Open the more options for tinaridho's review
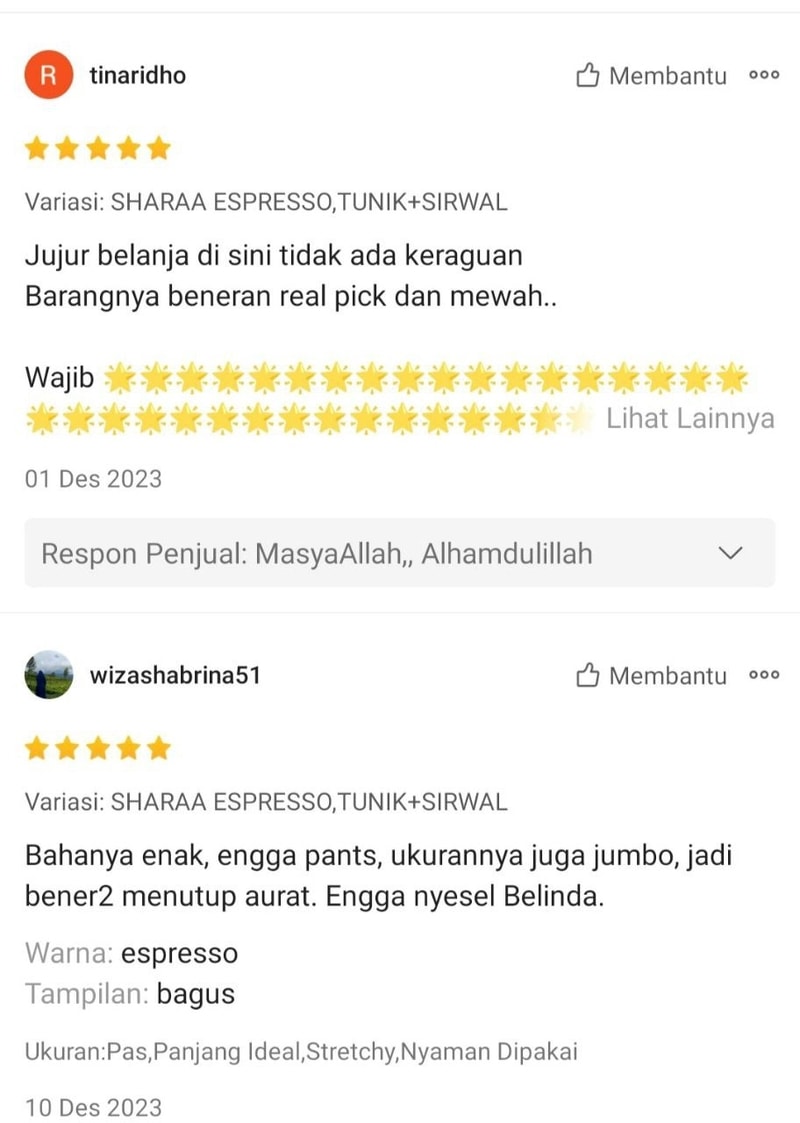 (x=764, y=76)
